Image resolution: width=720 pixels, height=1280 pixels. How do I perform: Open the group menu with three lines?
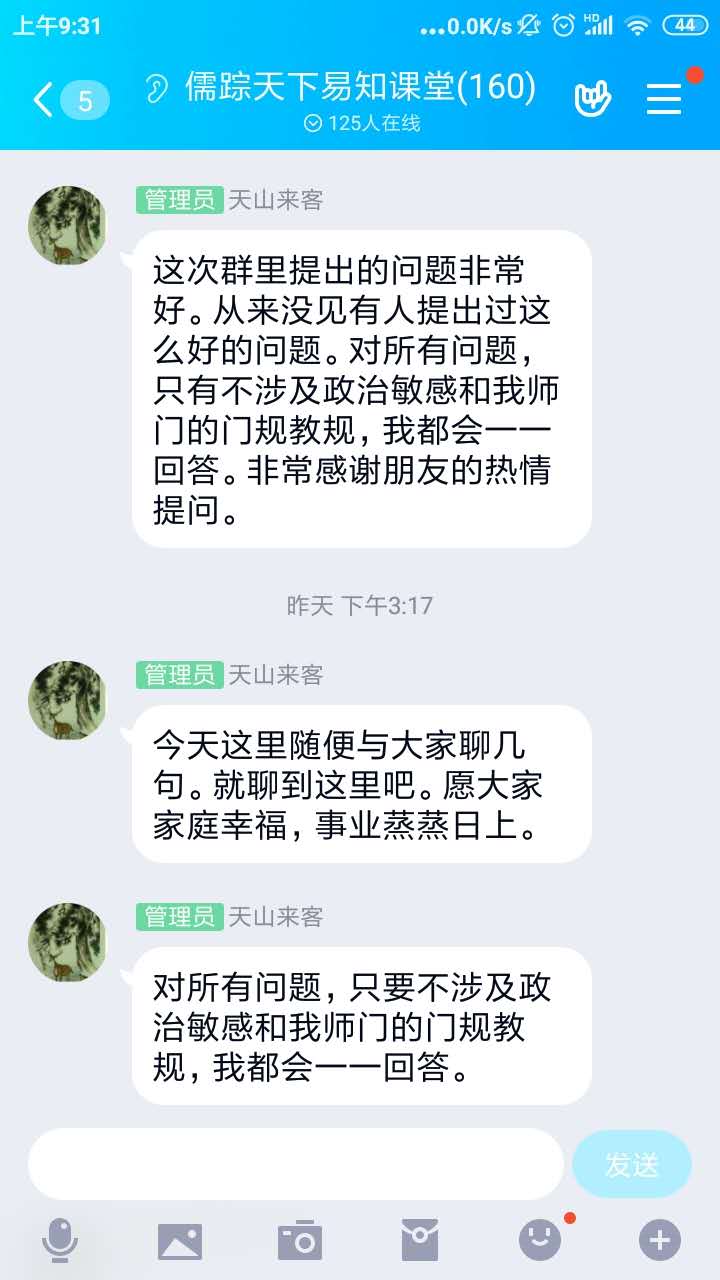664,98
